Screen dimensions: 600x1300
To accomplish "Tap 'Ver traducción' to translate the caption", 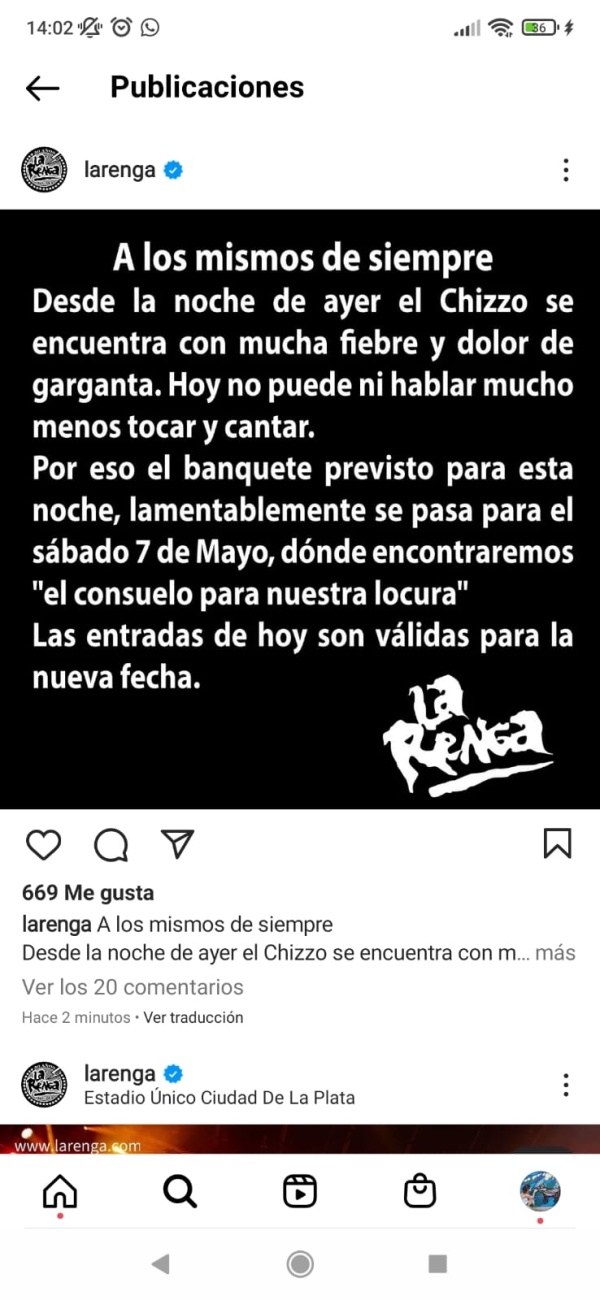I will coord(193,1017).
